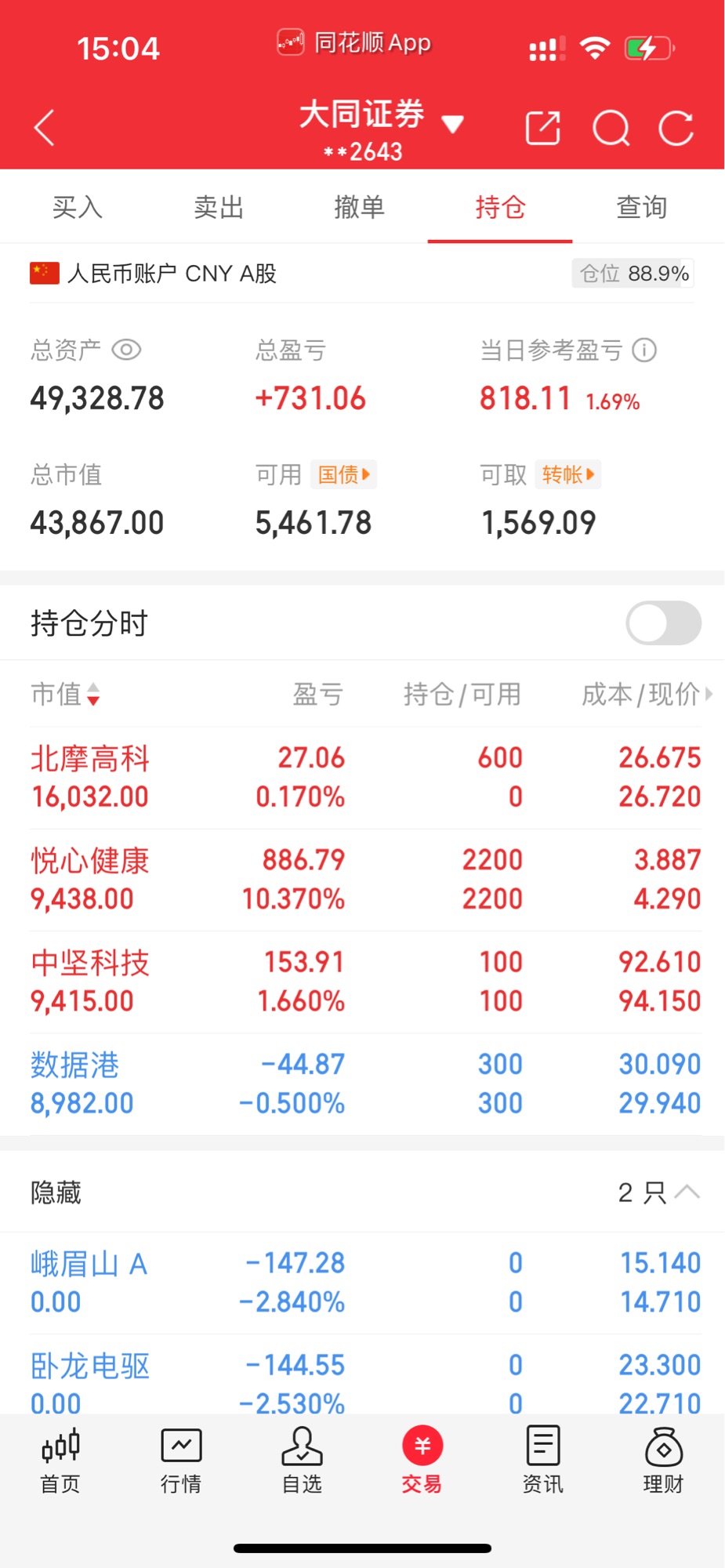
Task: Open the 悦心健康 position row
Action: point(365,880)
